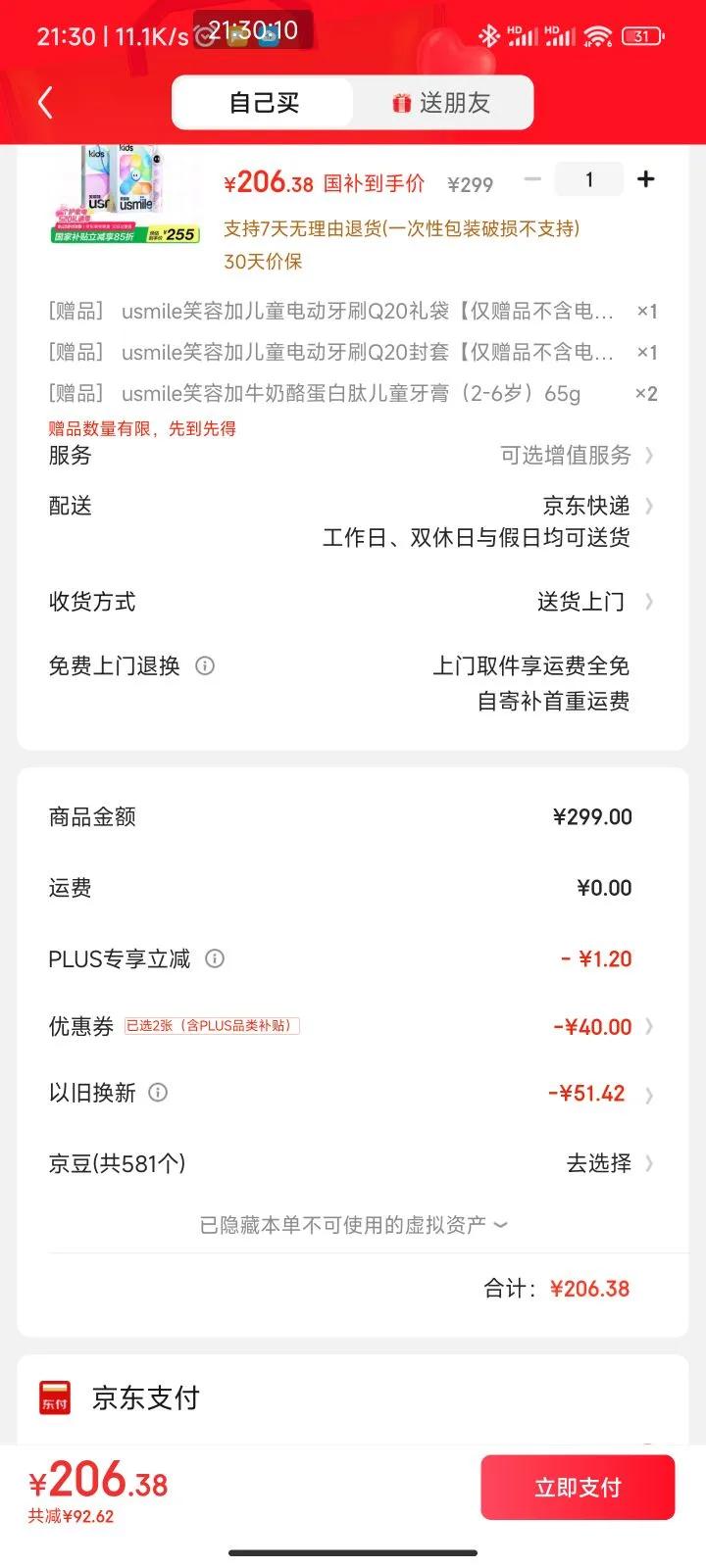
Task: Tap the quantity number field
Action: [589, 179]
